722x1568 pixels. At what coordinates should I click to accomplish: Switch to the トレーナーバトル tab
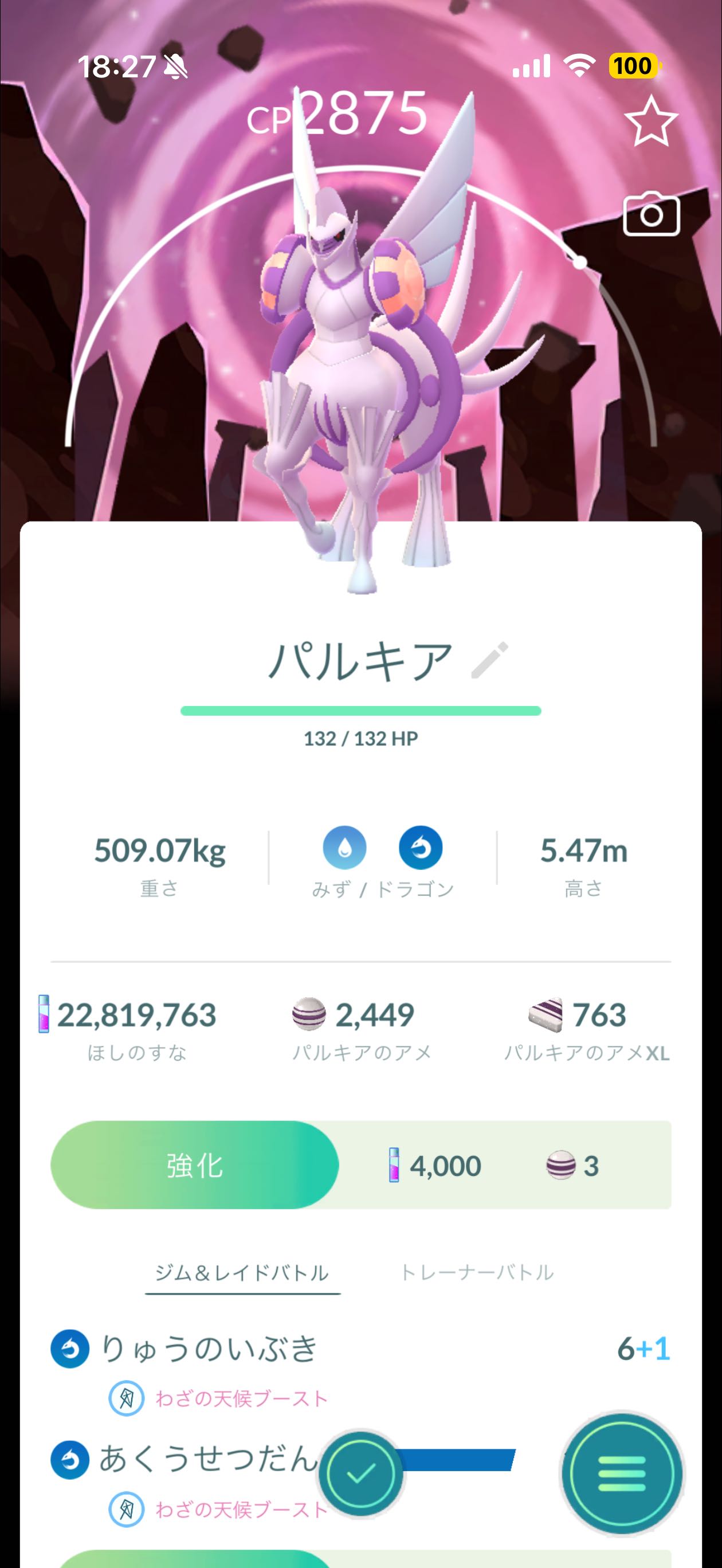coord(477,1272)
